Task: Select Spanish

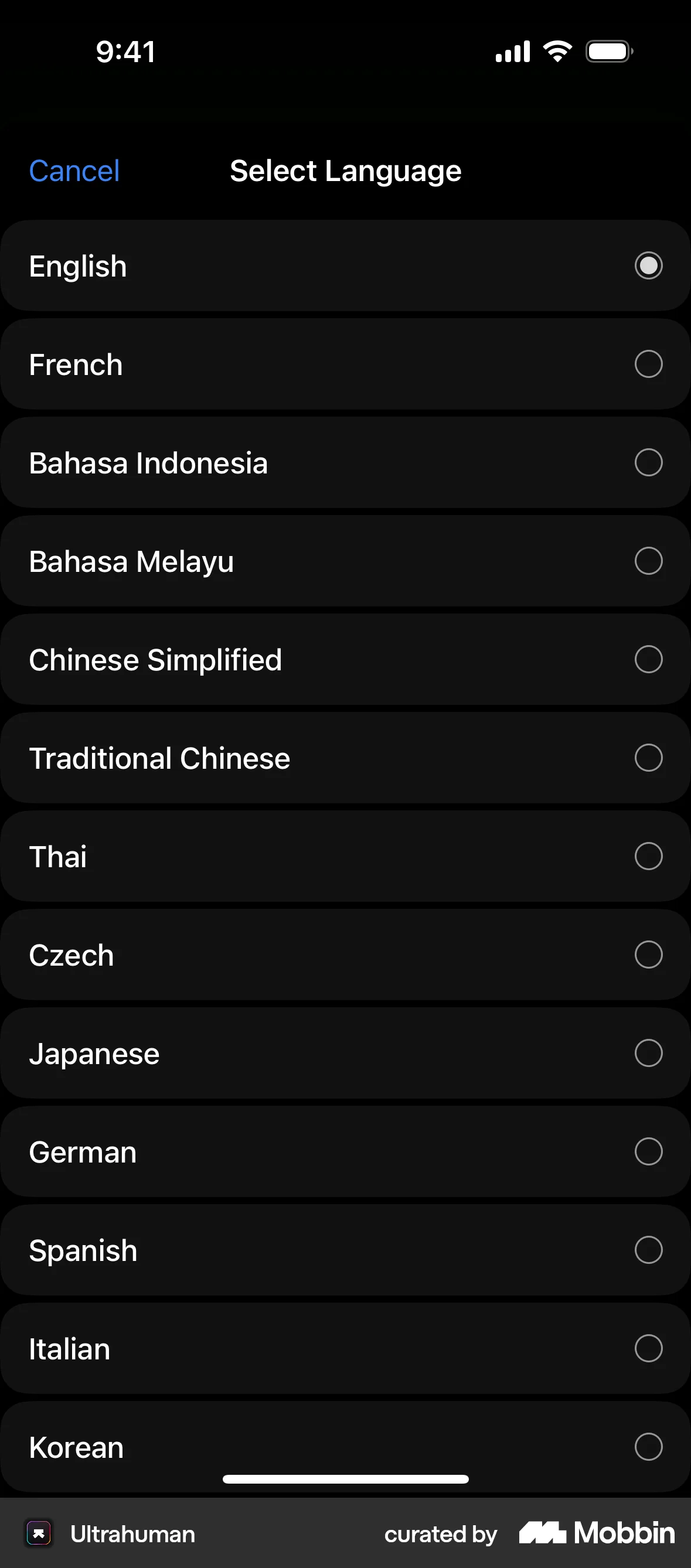Action: pos(648,1250)
